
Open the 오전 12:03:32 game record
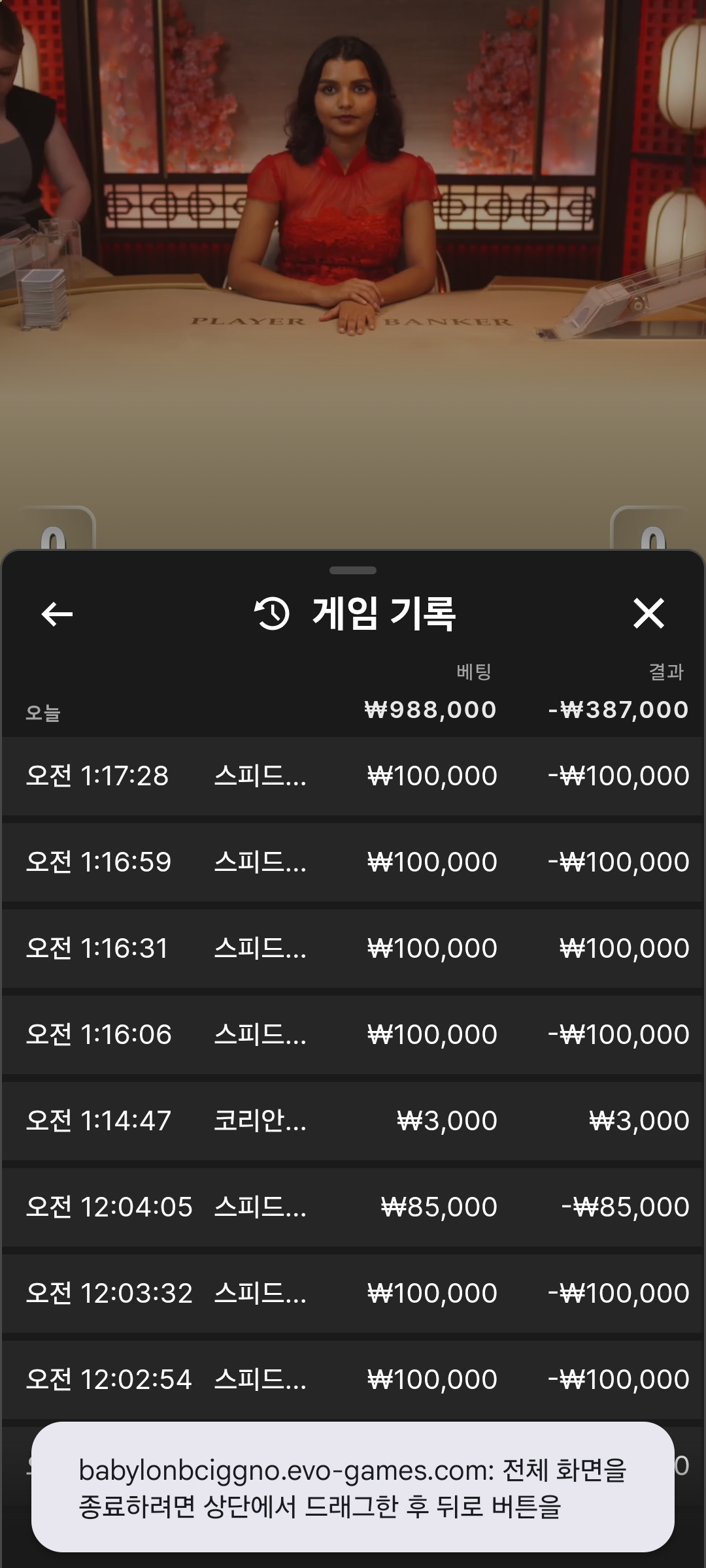pyautogui.click(x=353, y=1294)
